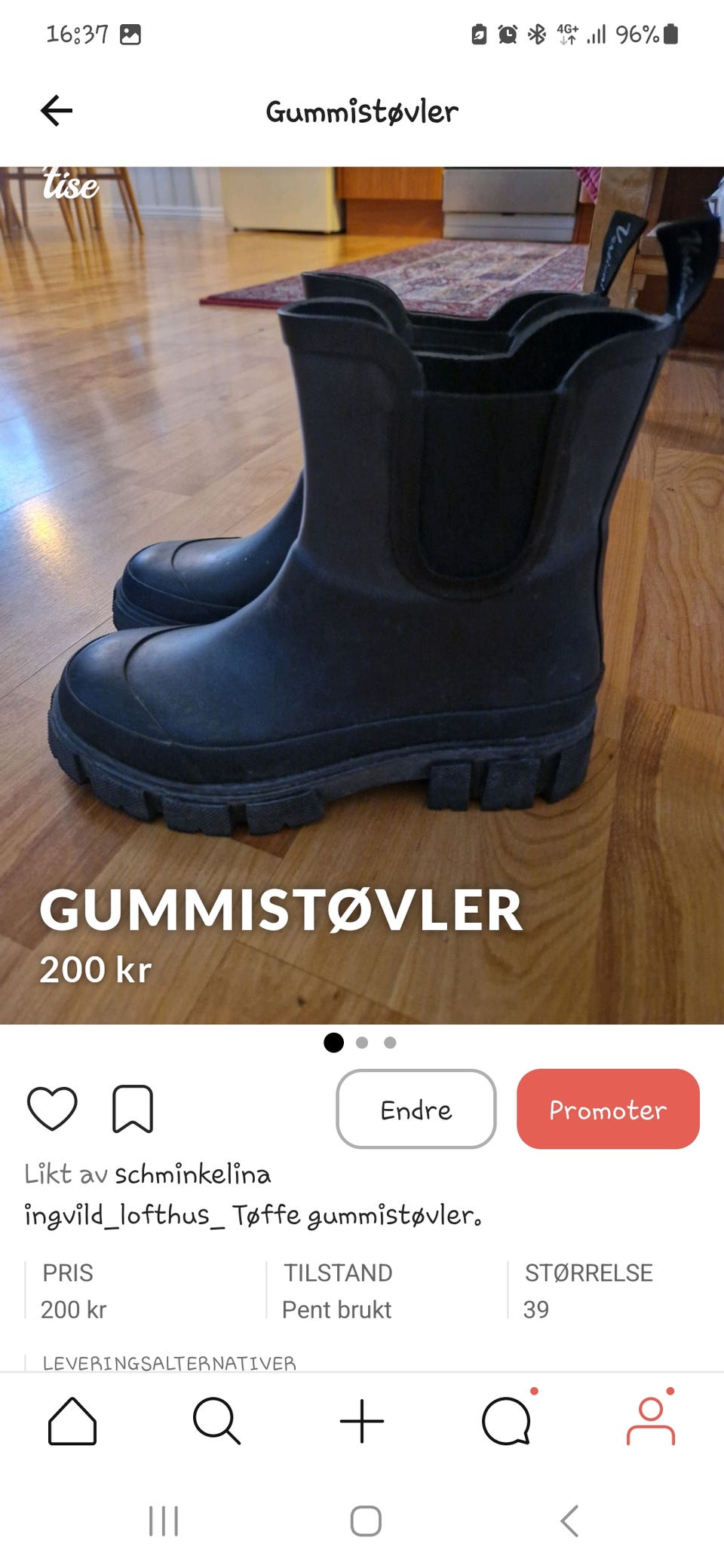
Task: Open Android recent apps from navigation bar
Action: 163,1519
